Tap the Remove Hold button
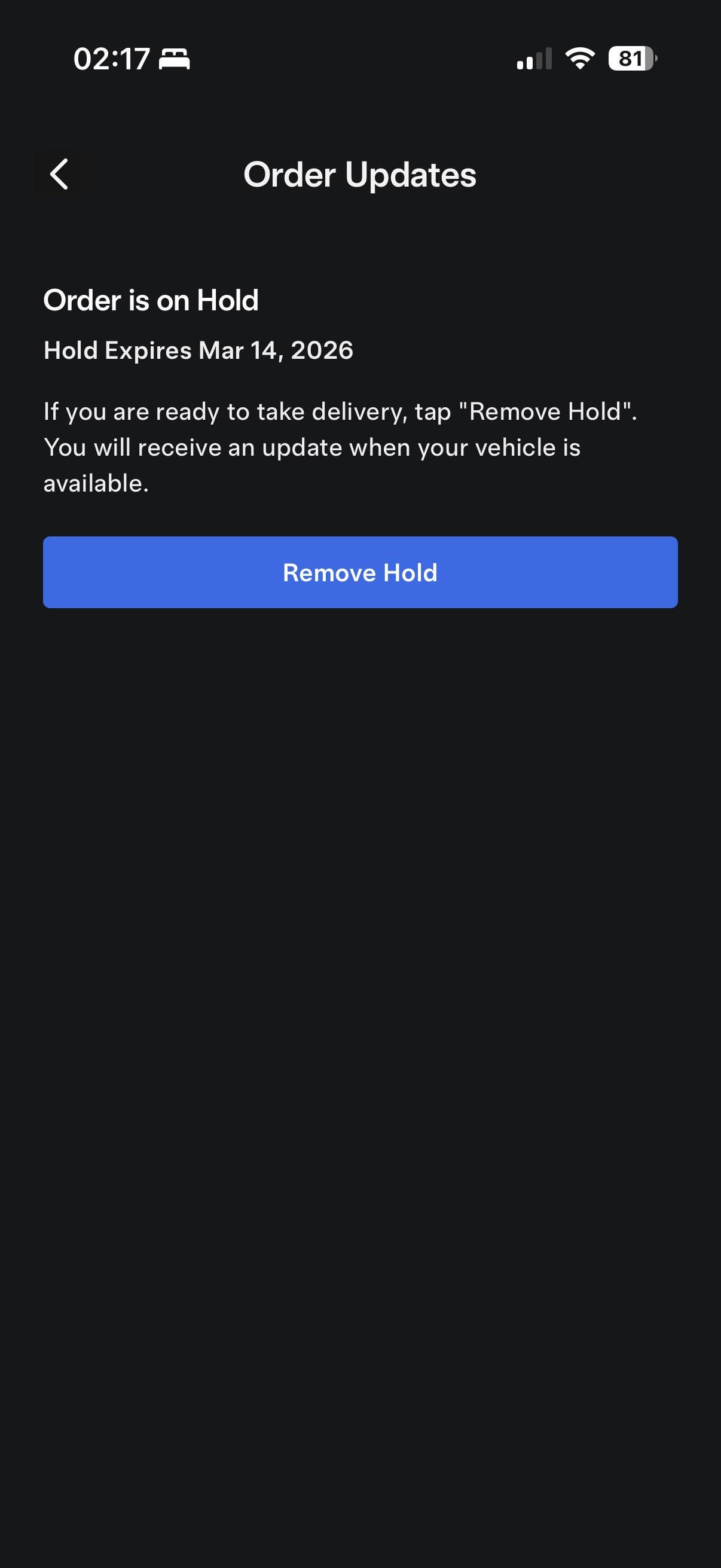This screenshot has height=1568, width=721. pos(360,572)
